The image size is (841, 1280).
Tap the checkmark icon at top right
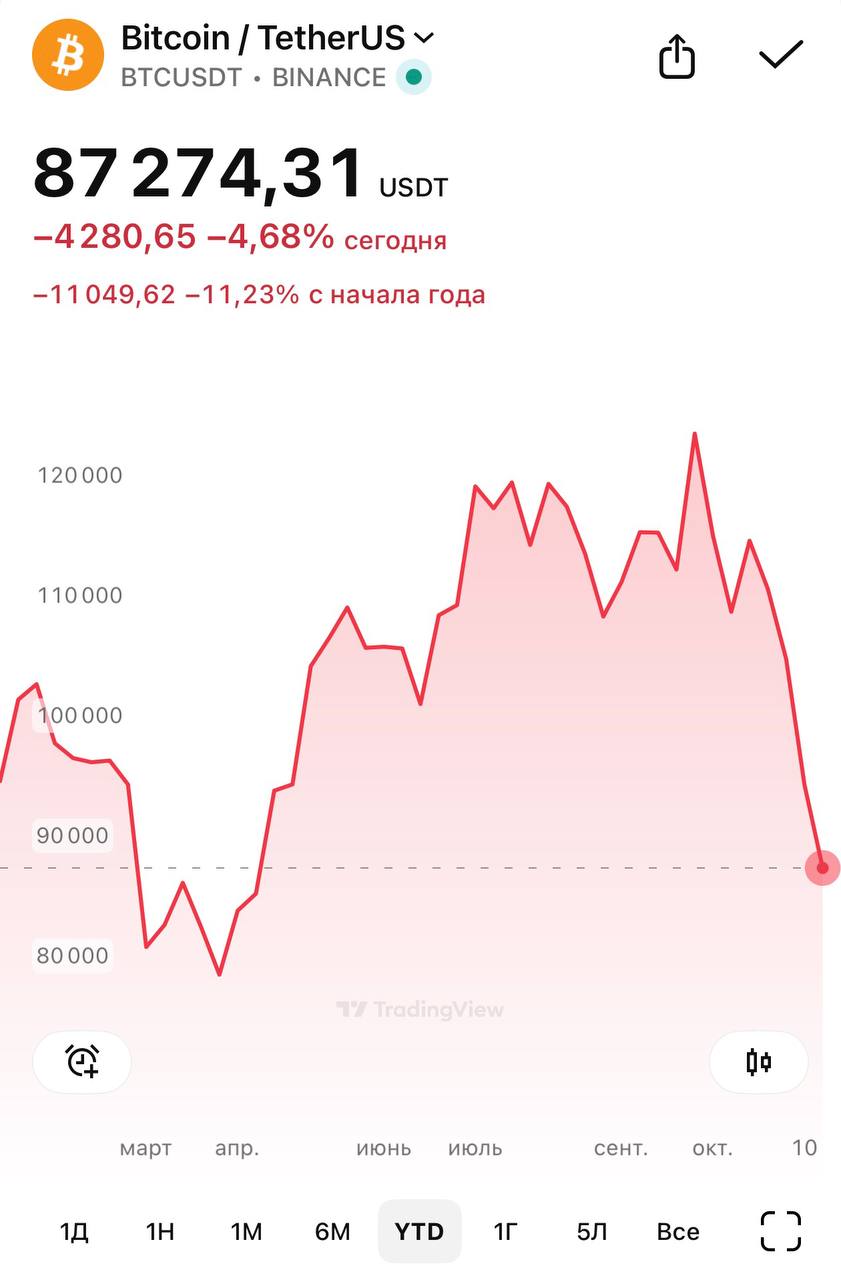click(781, 55)
